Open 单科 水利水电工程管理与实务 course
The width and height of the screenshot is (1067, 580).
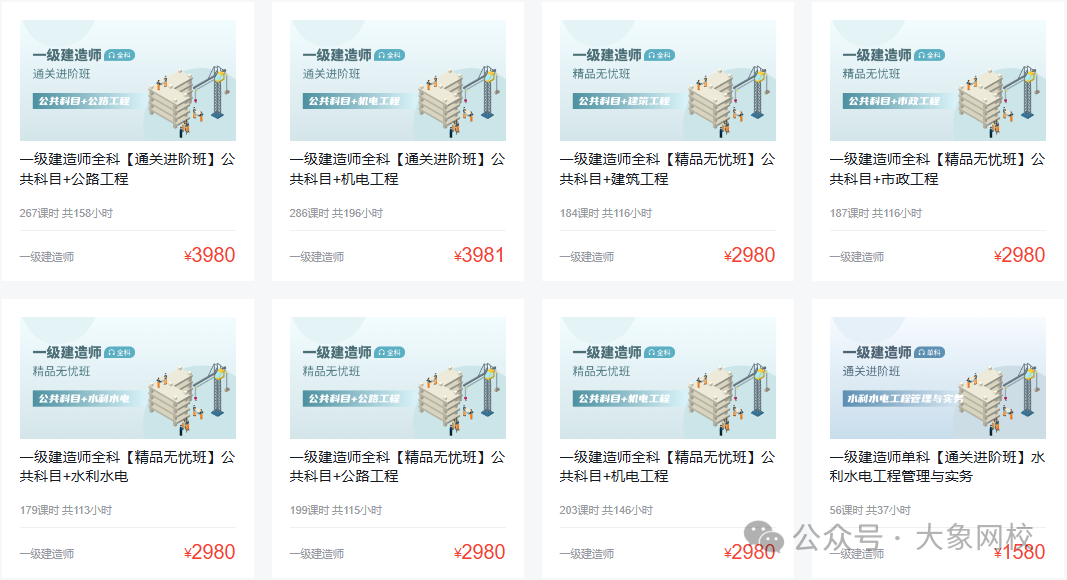938,466
